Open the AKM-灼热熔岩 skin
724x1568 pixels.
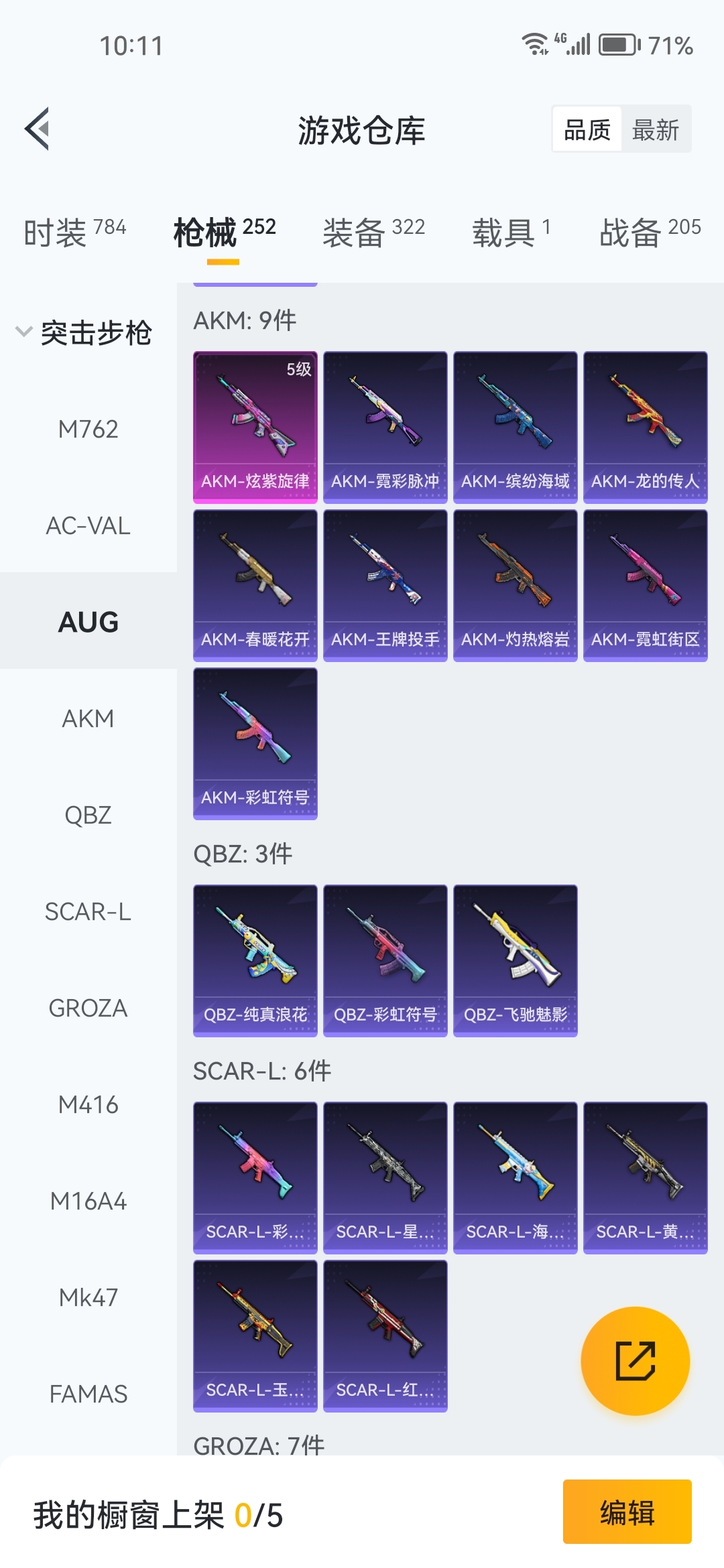pyautogui.click(x=515, y=585)
